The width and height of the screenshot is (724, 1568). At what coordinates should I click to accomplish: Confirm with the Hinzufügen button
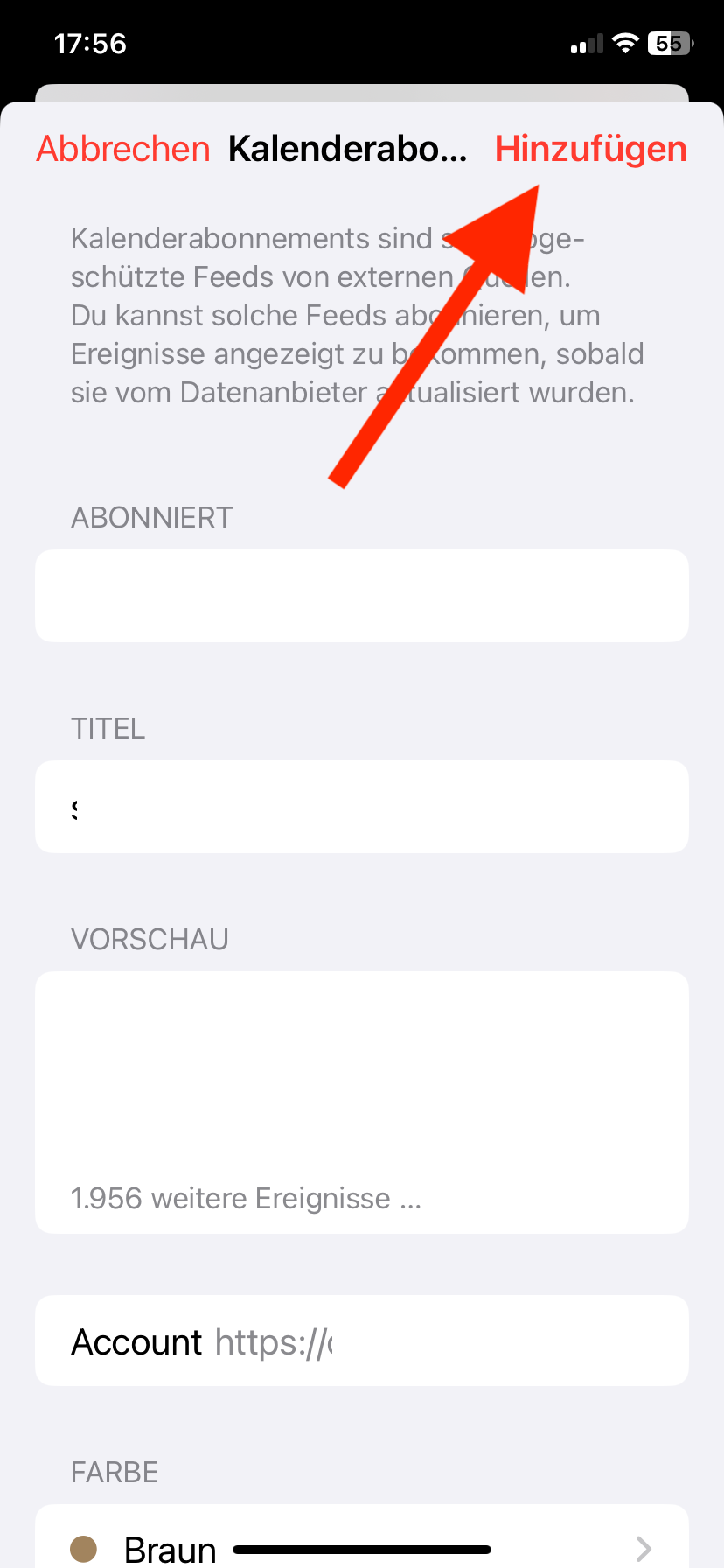(591, 149)
